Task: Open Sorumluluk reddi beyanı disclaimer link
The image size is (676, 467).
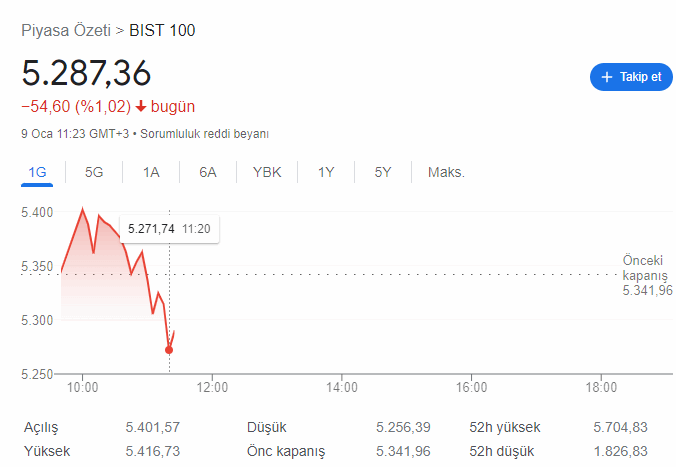Action: click(205, 133)
